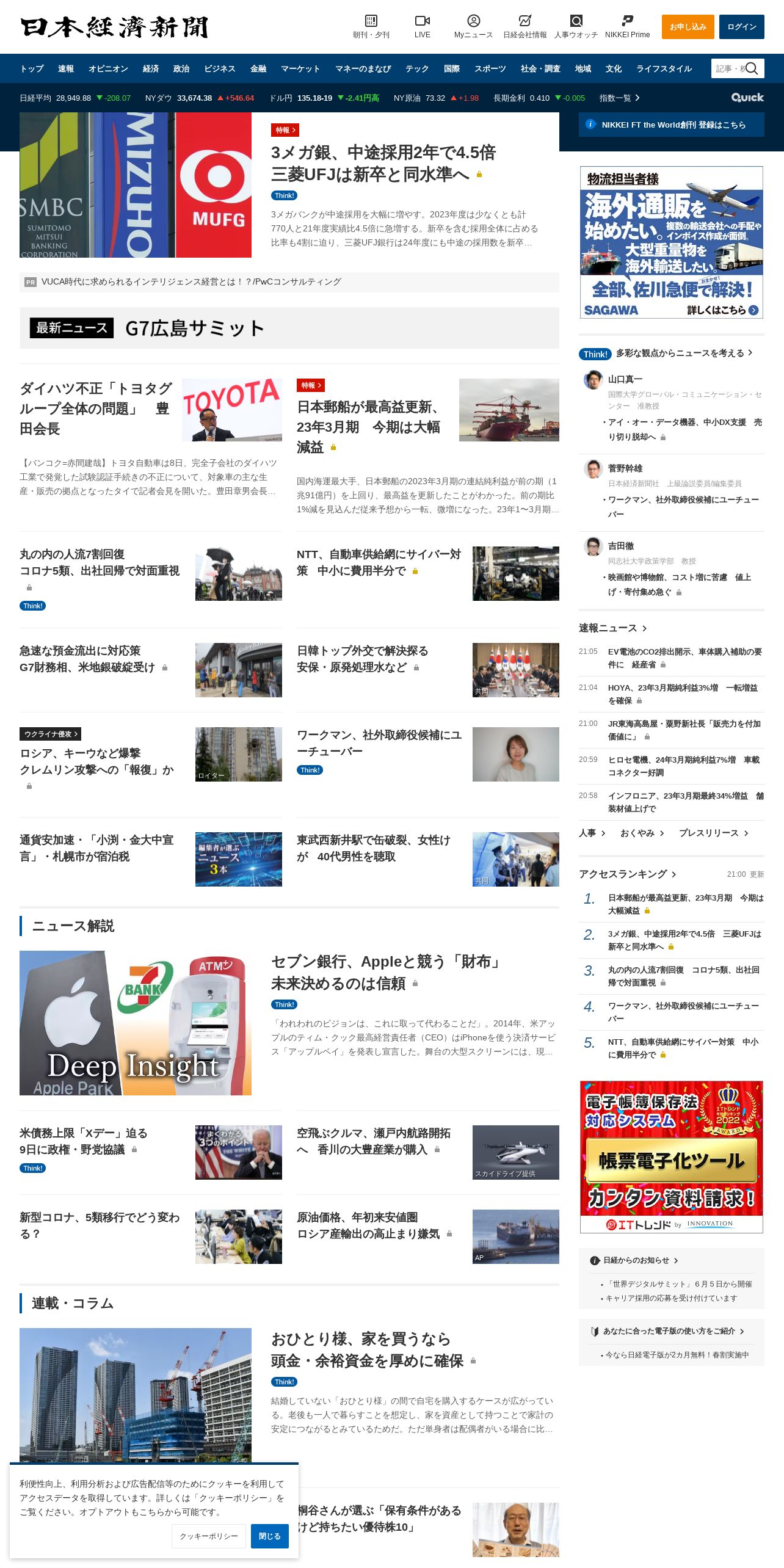
Task: Open the NIKKEI FT the World registration banner
Action: point(672,125)
